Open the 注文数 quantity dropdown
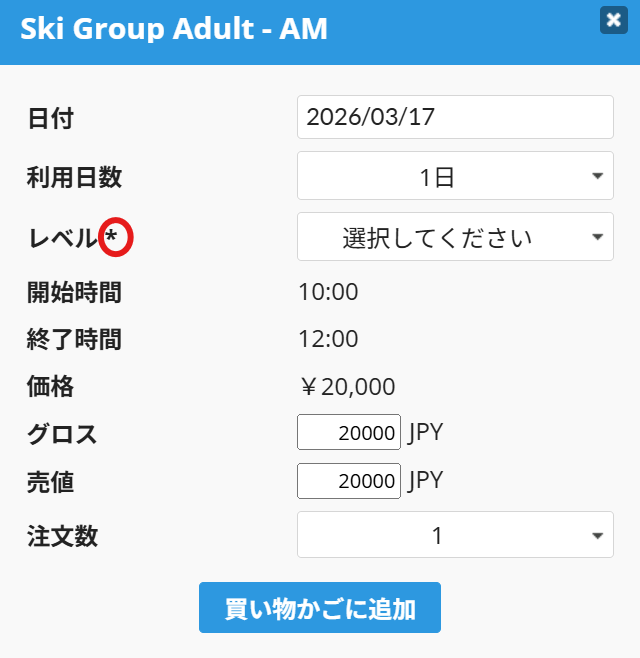Image resolution: width=640 pixels, height=658 pixels. [455, 535]
